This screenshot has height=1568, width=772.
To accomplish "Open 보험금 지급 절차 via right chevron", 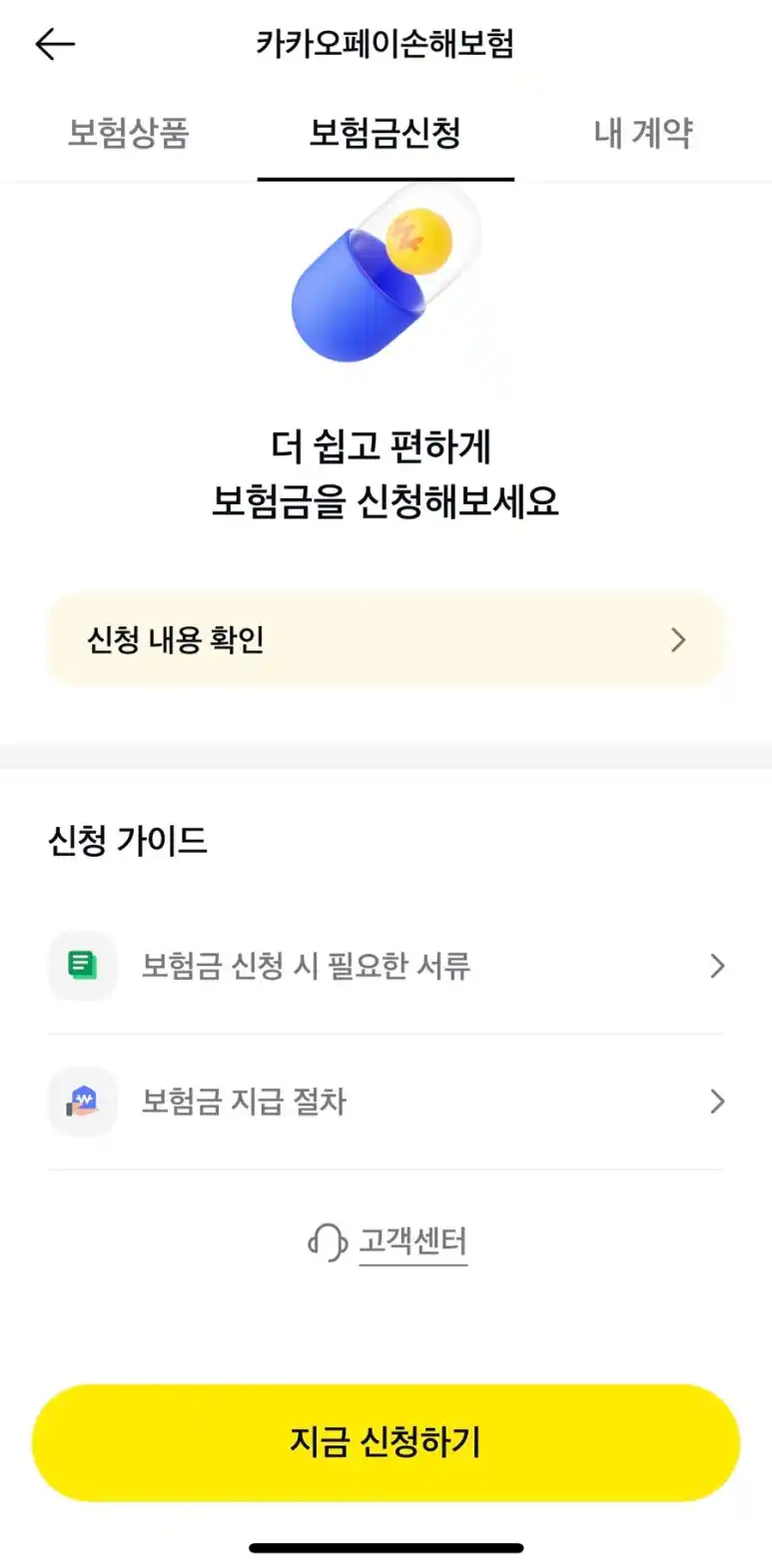I will (x=717, y=1102).
